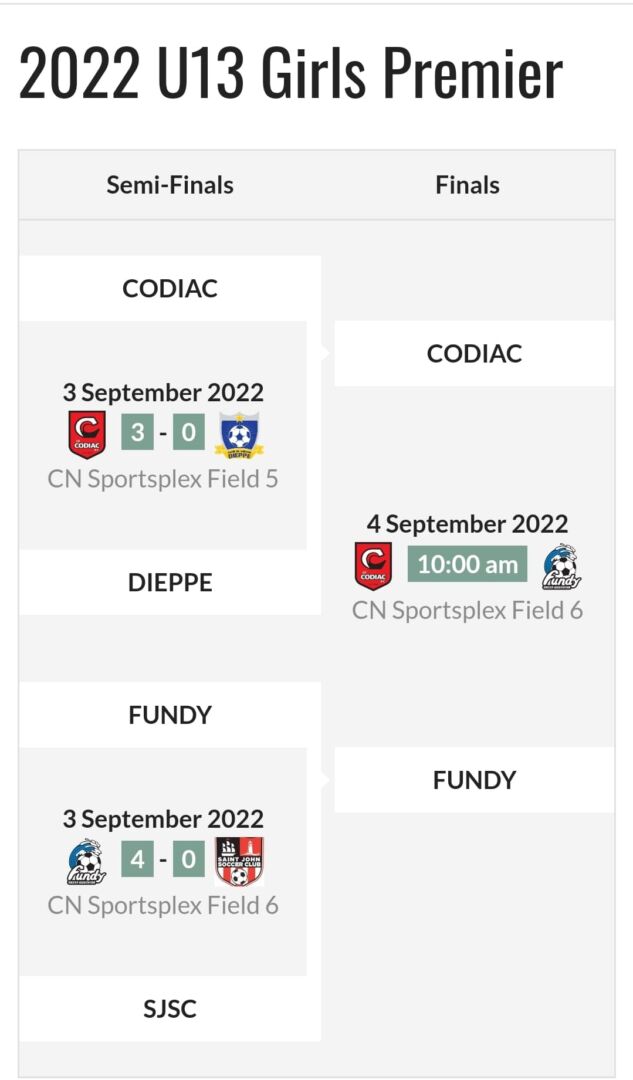Open the 10:00 am final match
Image resolution: width=633 pixels, height=1080 pixels.
pyautogui.click(x=468, y=564)
